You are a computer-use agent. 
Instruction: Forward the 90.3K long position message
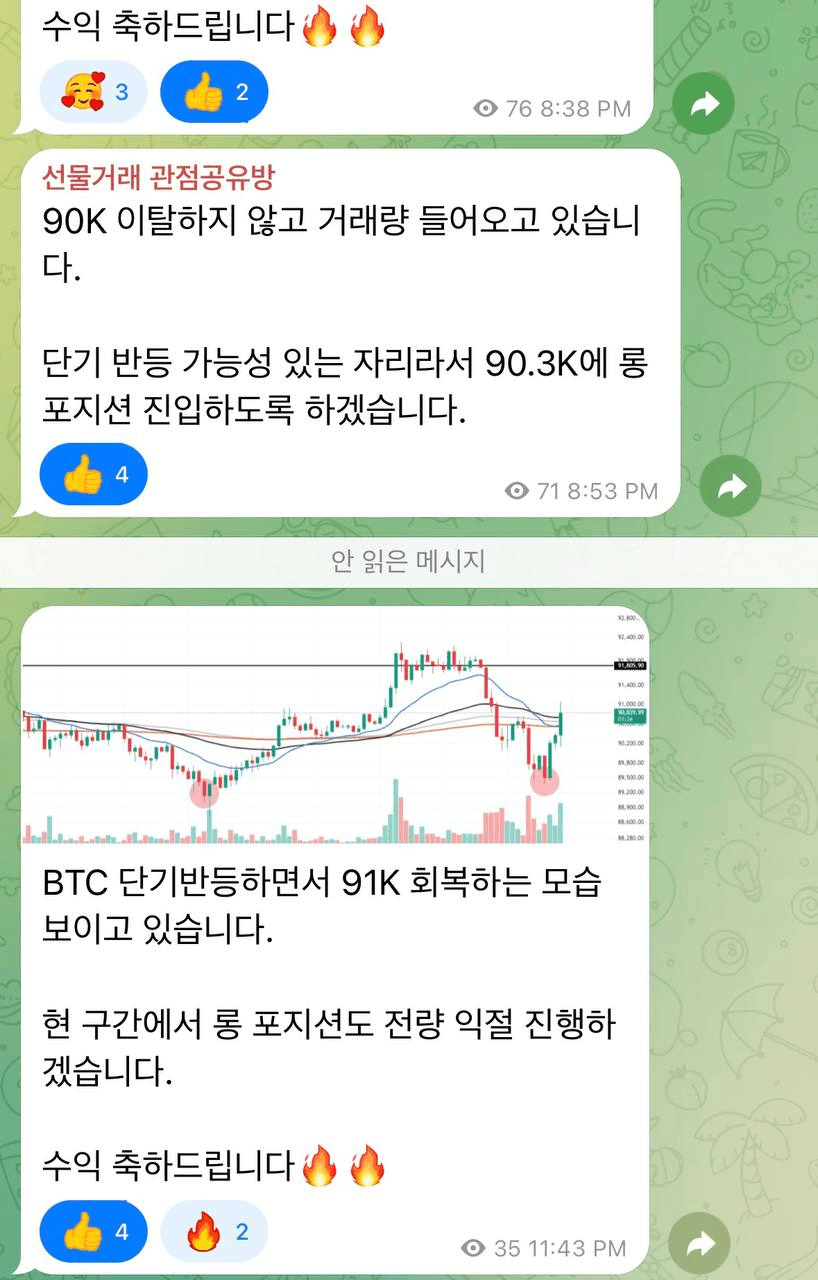(731, 487)
